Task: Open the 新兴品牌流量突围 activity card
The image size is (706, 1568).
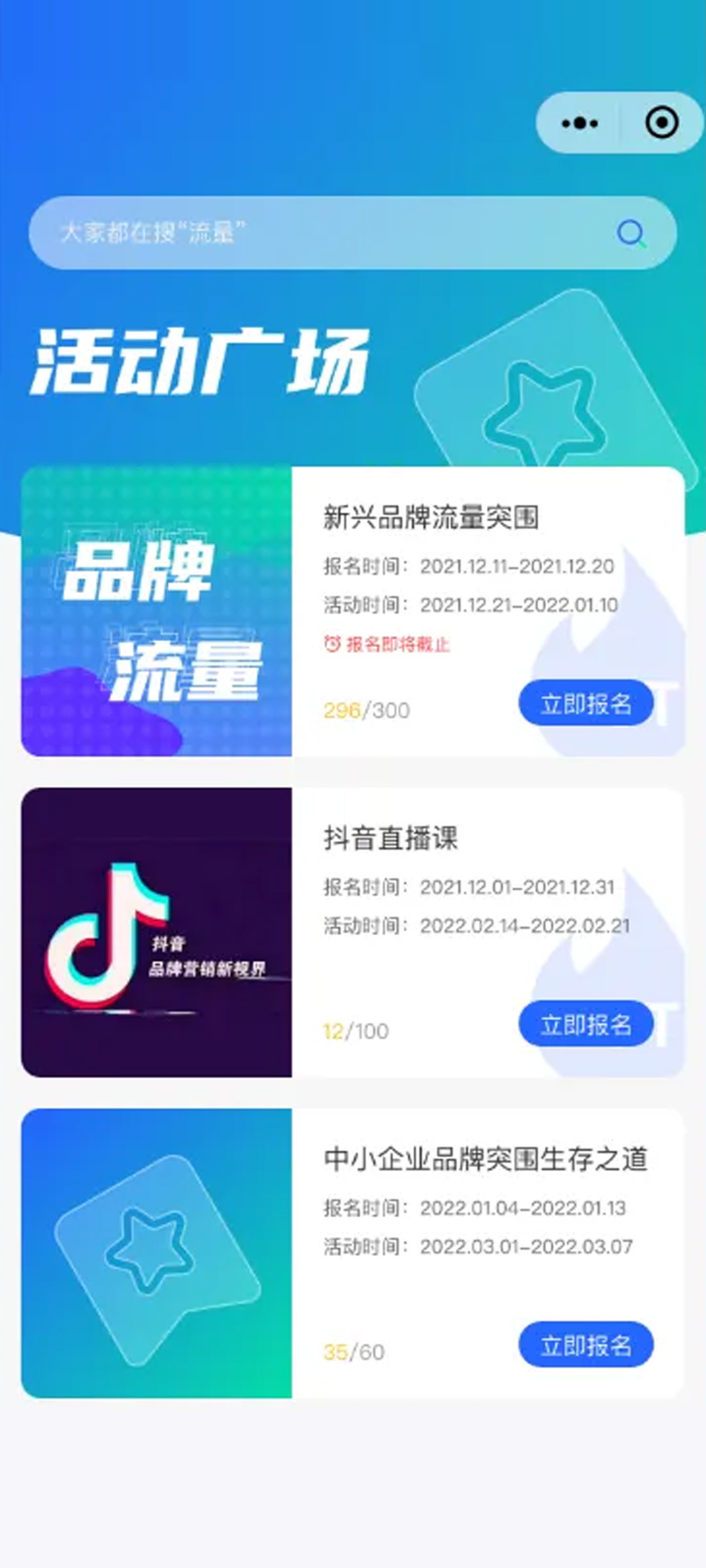Action: point(430,517)
